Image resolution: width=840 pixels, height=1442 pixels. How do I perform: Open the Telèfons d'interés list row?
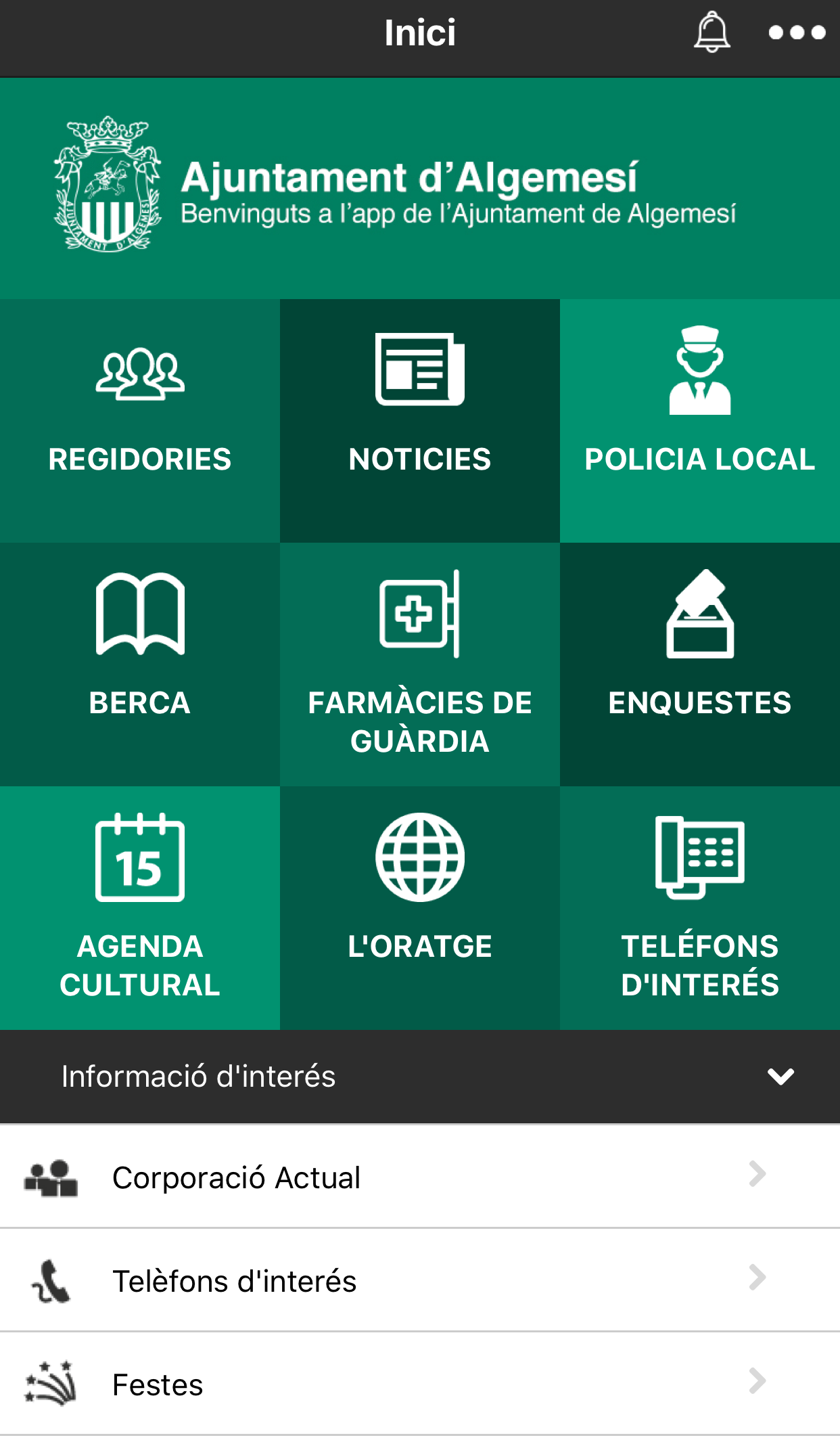click(x=420, y=1280)
